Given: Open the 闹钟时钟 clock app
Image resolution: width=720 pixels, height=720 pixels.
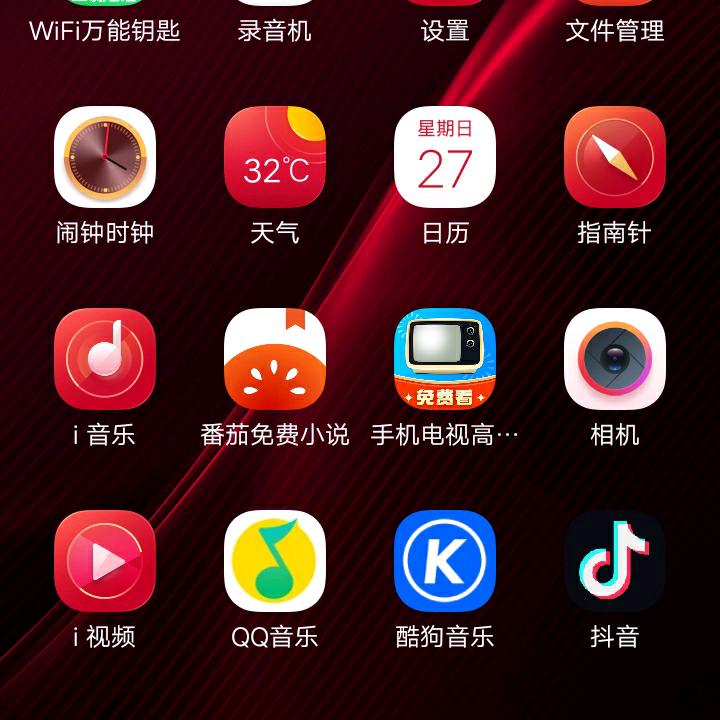Looking at the screenshot, I should (105, 157).
